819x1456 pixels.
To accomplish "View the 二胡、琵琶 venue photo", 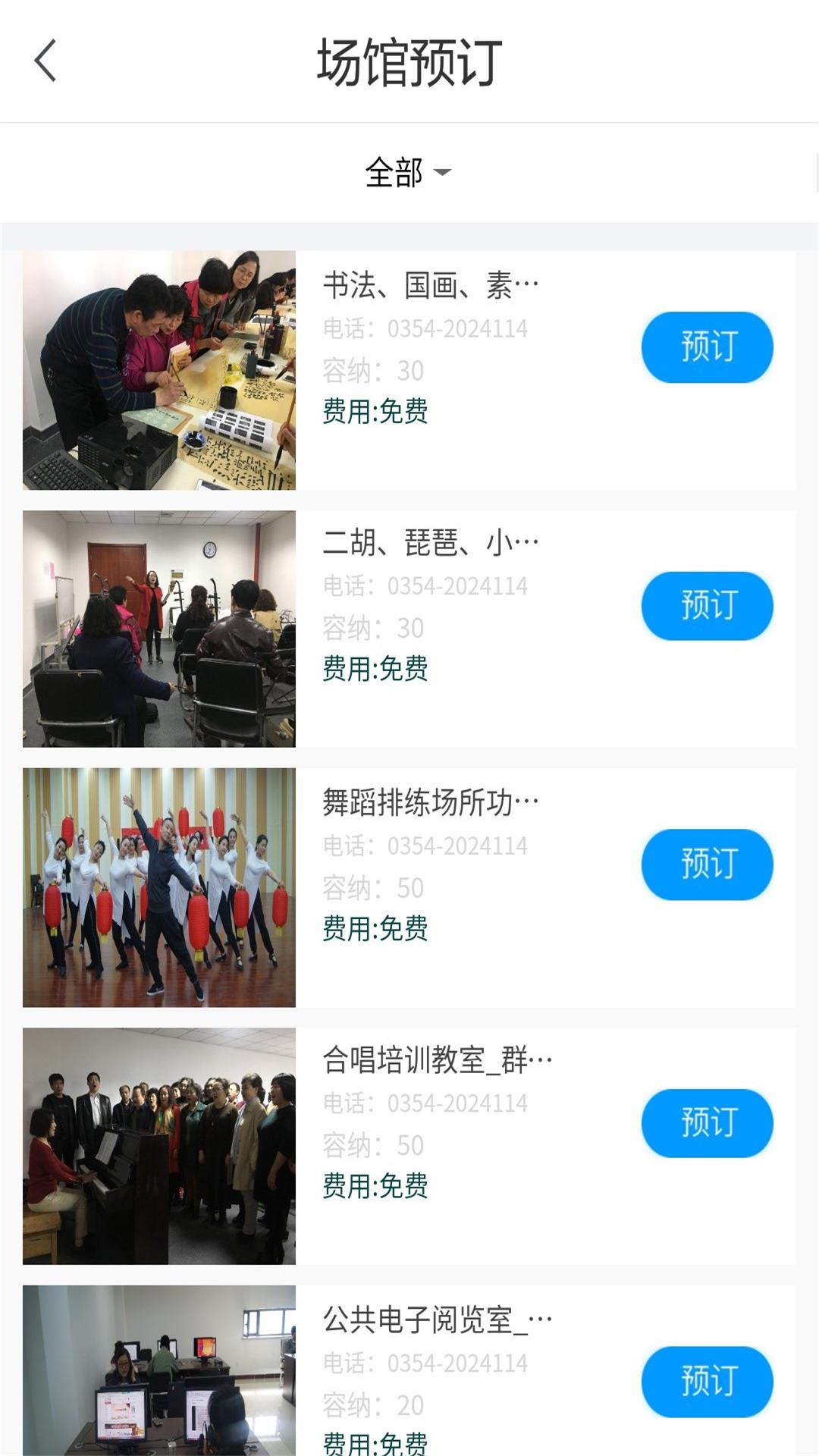I will [159, 629].
